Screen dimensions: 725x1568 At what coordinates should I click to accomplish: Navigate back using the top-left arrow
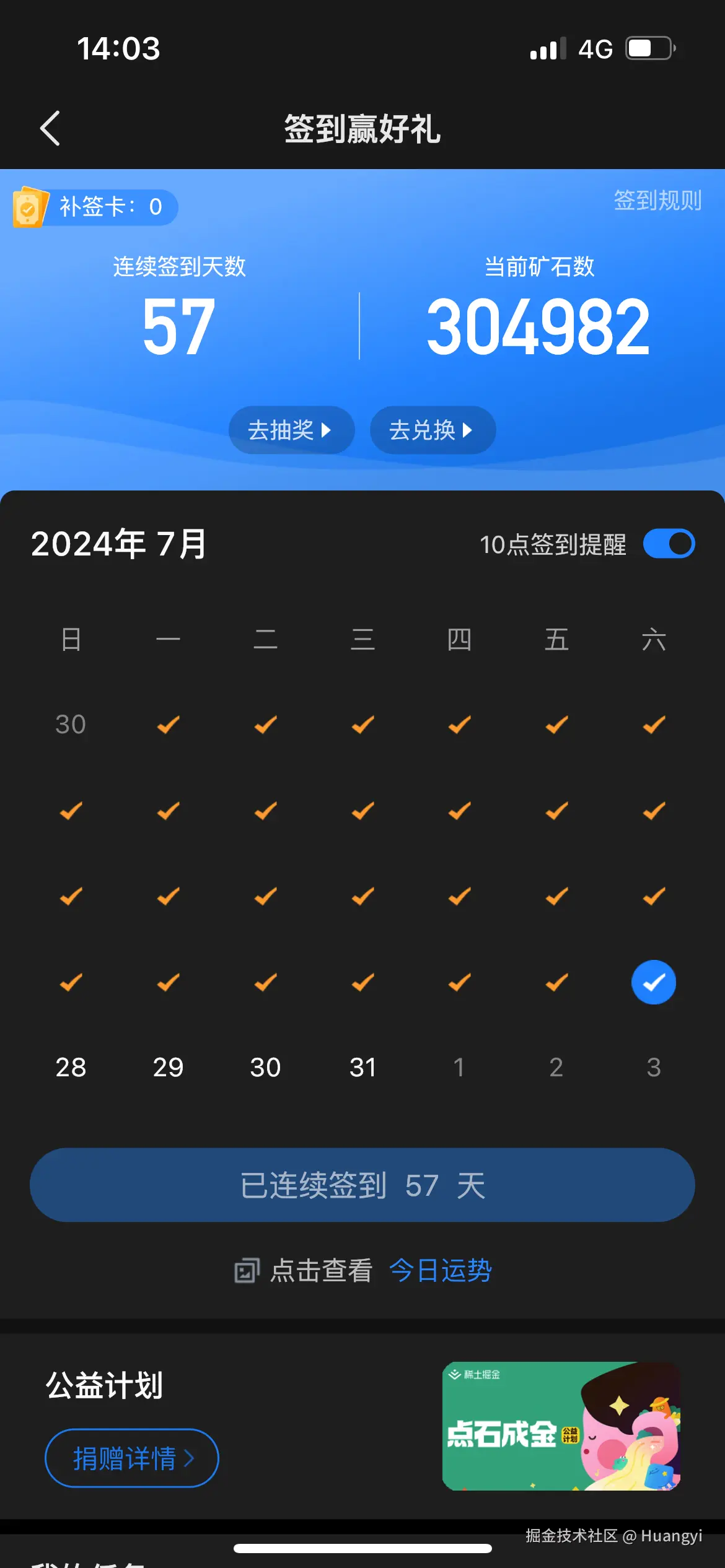tap(50, 128)
